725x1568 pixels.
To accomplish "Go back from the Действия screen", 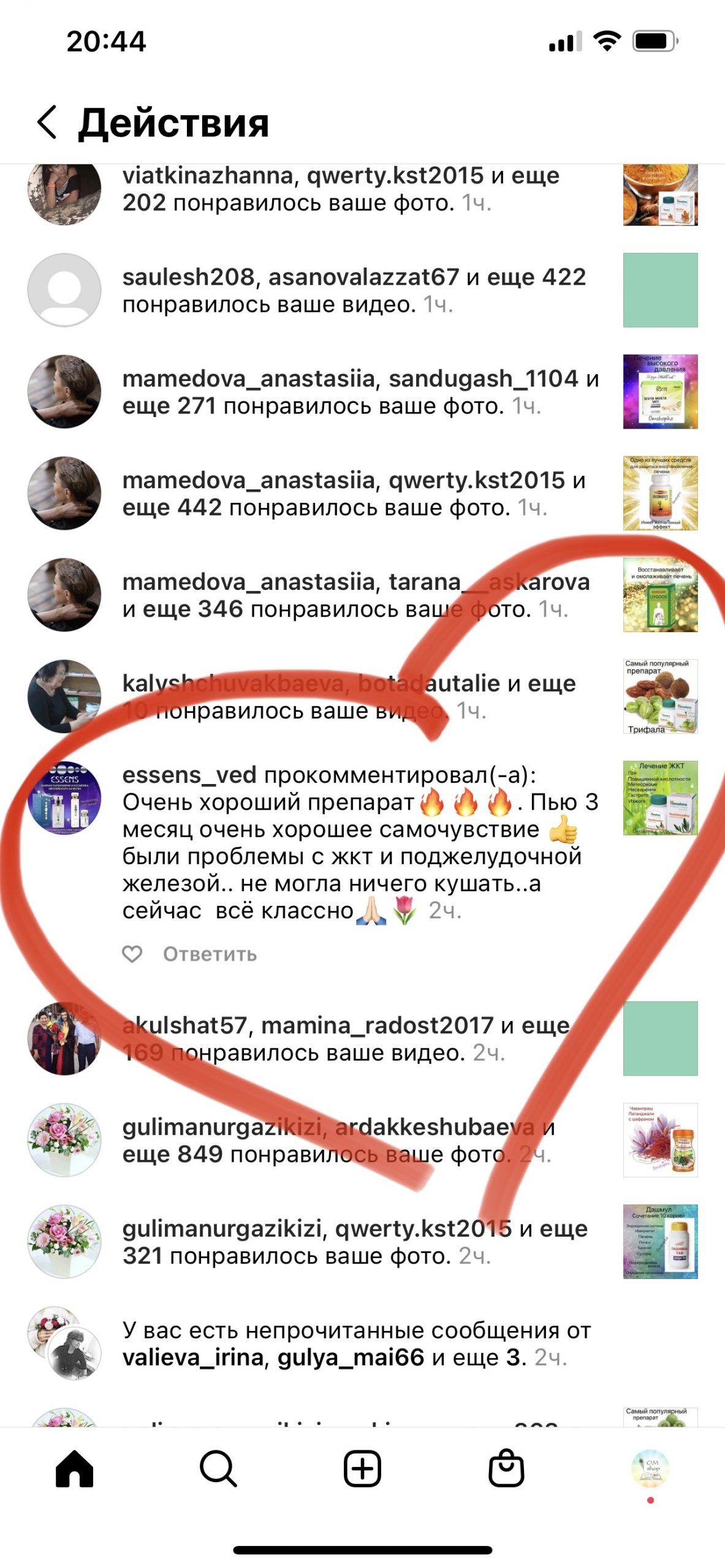I will click(48, 122).
